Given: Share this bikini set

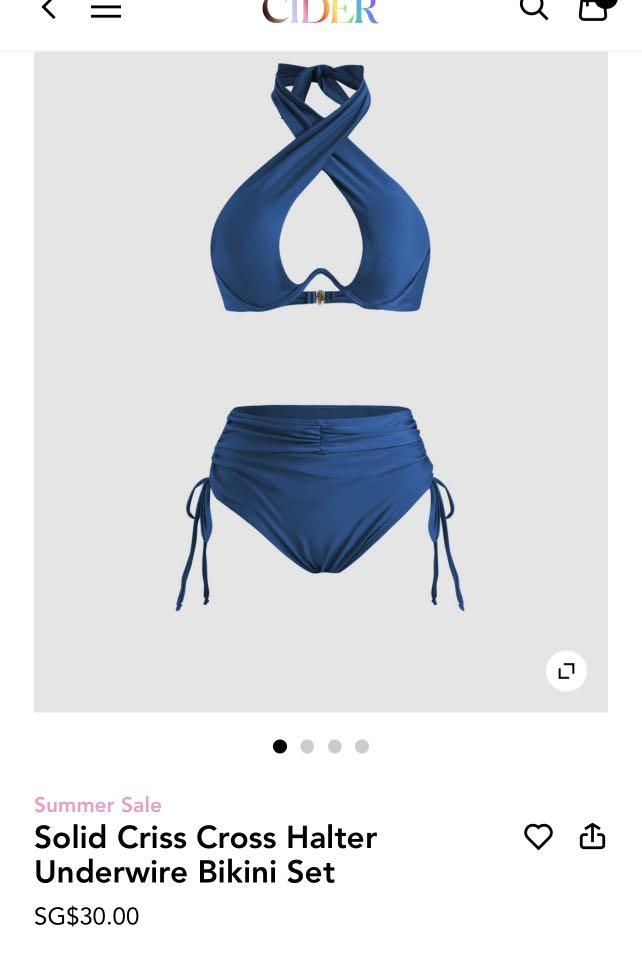Looking at the screenshot, I should coord(593,836).
